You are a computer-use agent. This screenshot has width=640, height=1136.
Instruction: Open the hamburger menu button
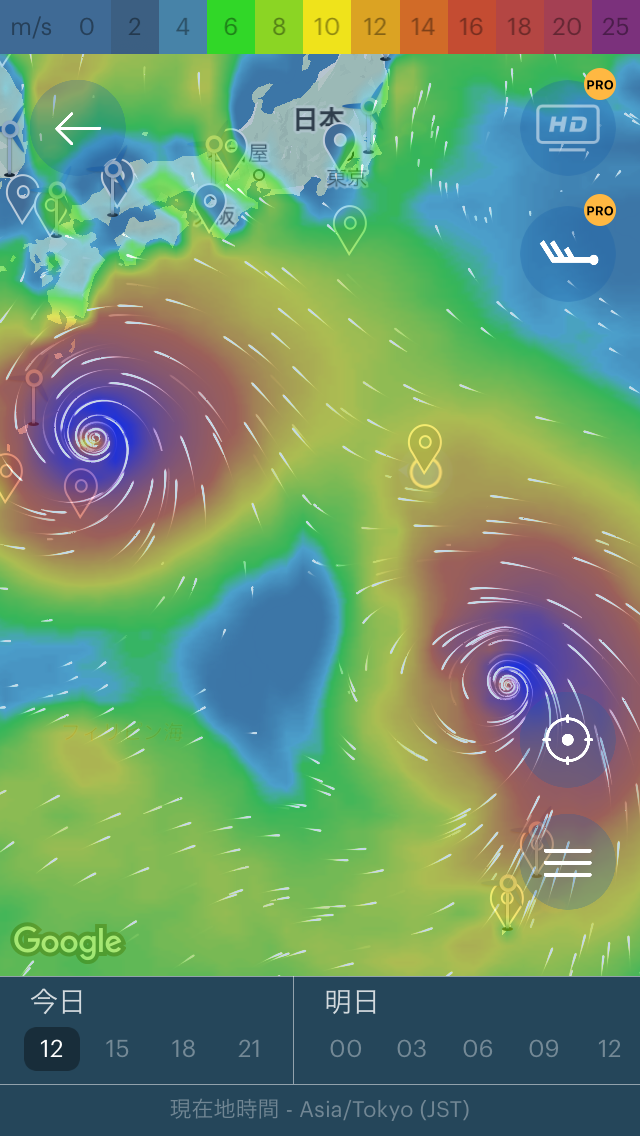[x=568, y=861]
